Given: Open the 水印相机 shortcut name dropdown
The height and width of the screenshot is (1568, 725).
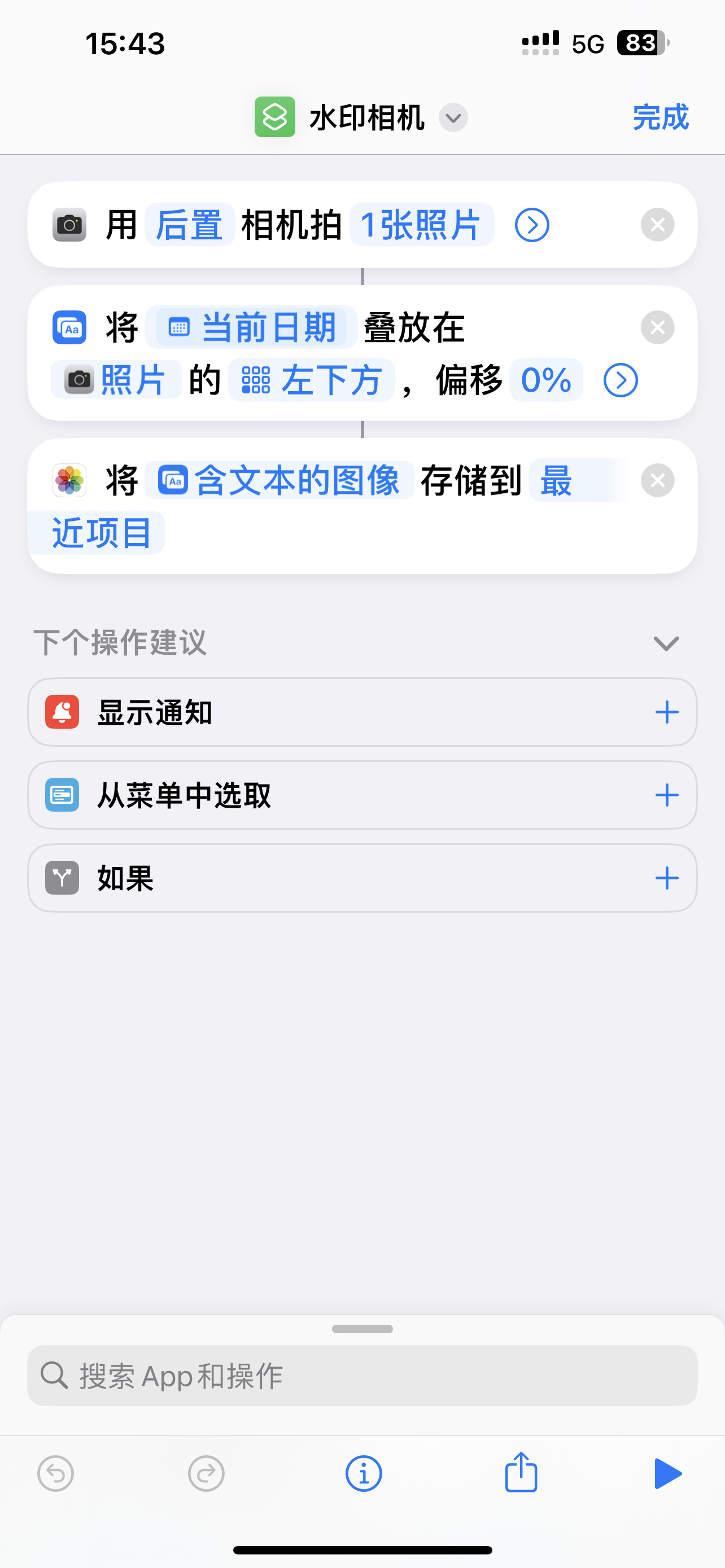Looking at the screenshot, I should pyautogui.click(x=453, y=117).
